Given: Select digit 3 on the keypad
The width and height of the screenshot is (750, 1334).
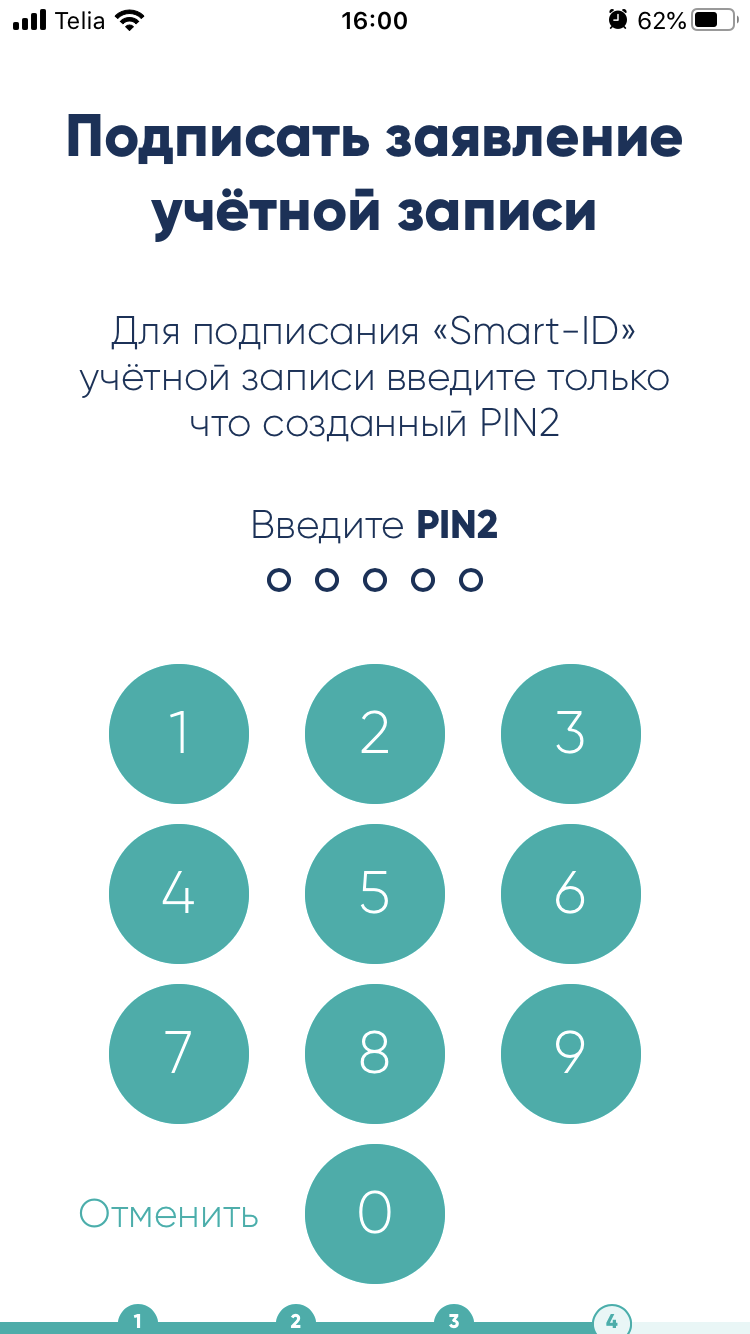Looking at the screenshot, I should [x=571, y=734].
